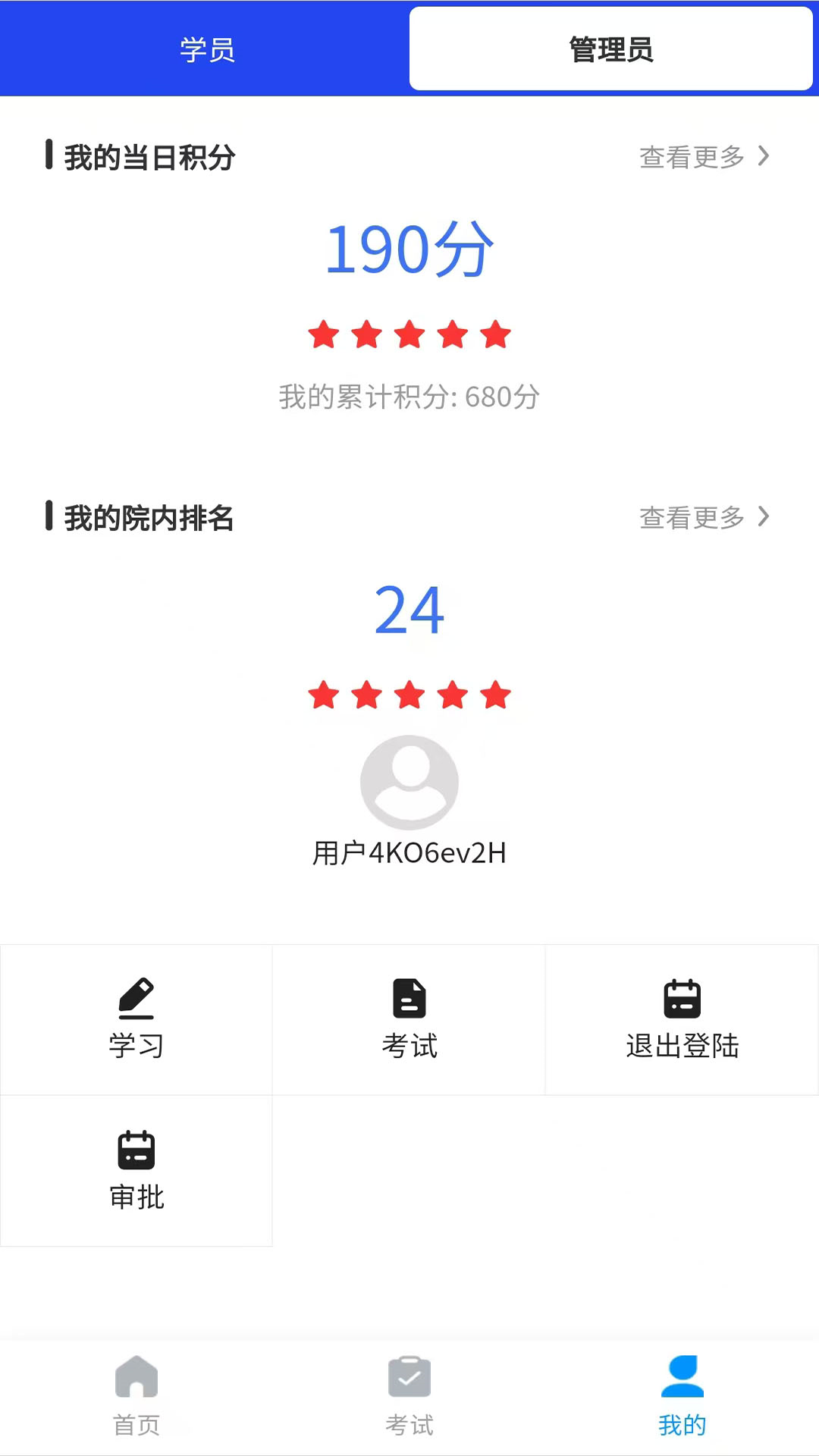
Task: Select the 管理员 tab
Action: (x=610, y=50)
